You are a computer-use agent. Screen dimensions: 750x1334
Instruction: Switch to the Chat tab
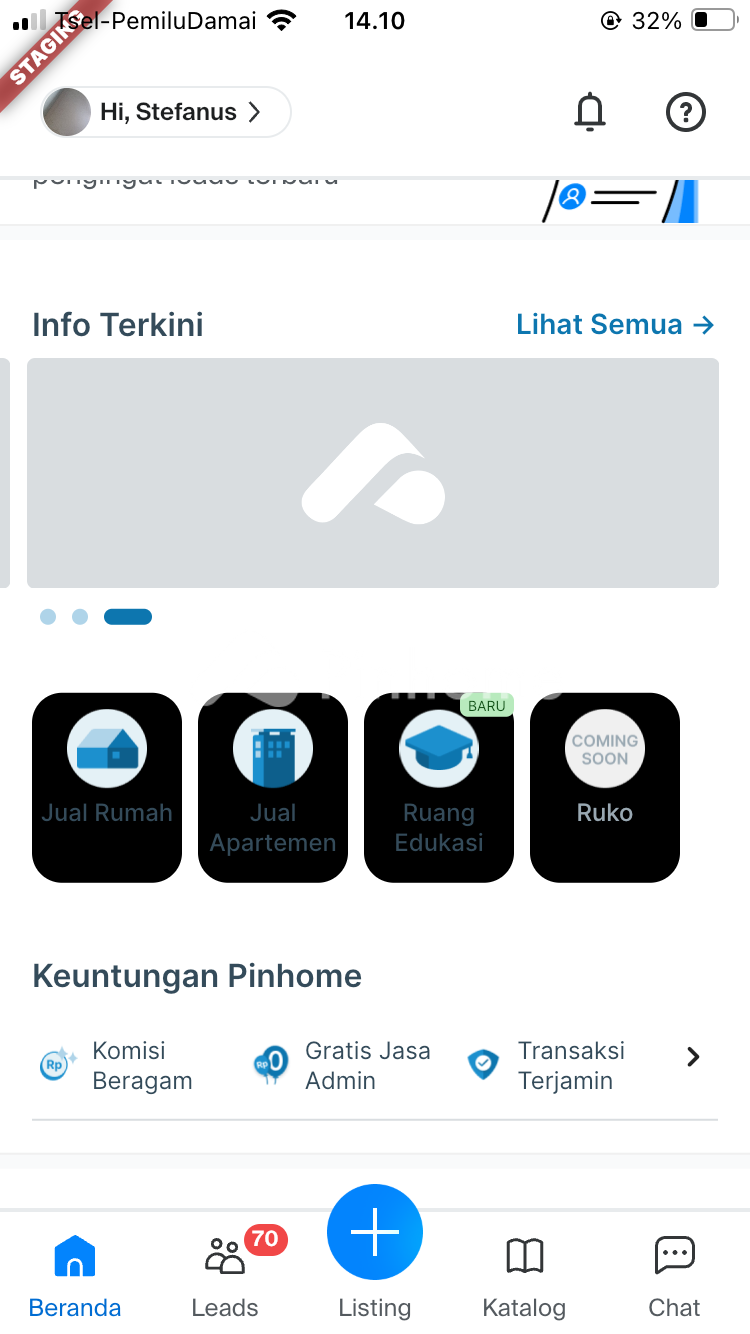[x=674, y=1277]
